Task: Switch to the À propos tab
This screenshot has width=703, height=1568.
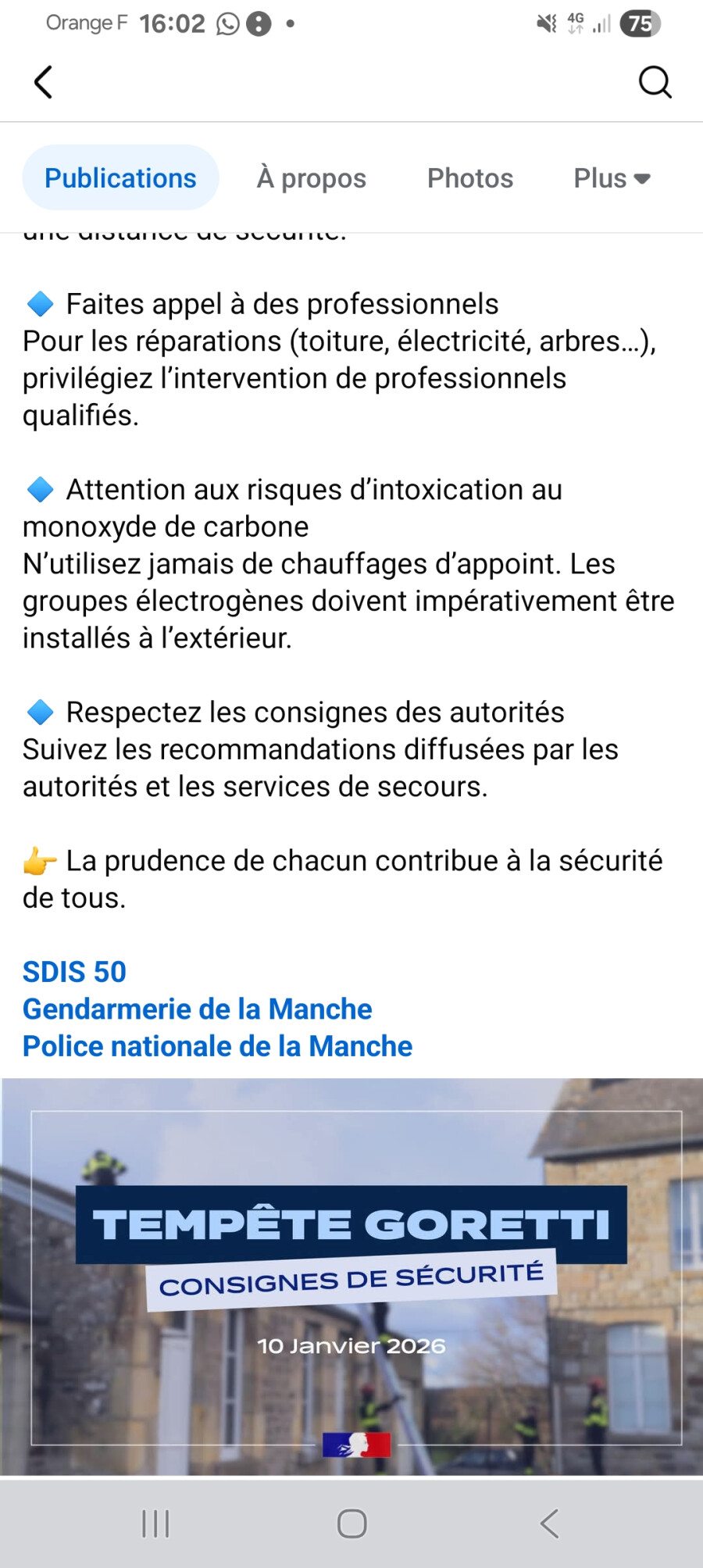Action: pos(311,178)
